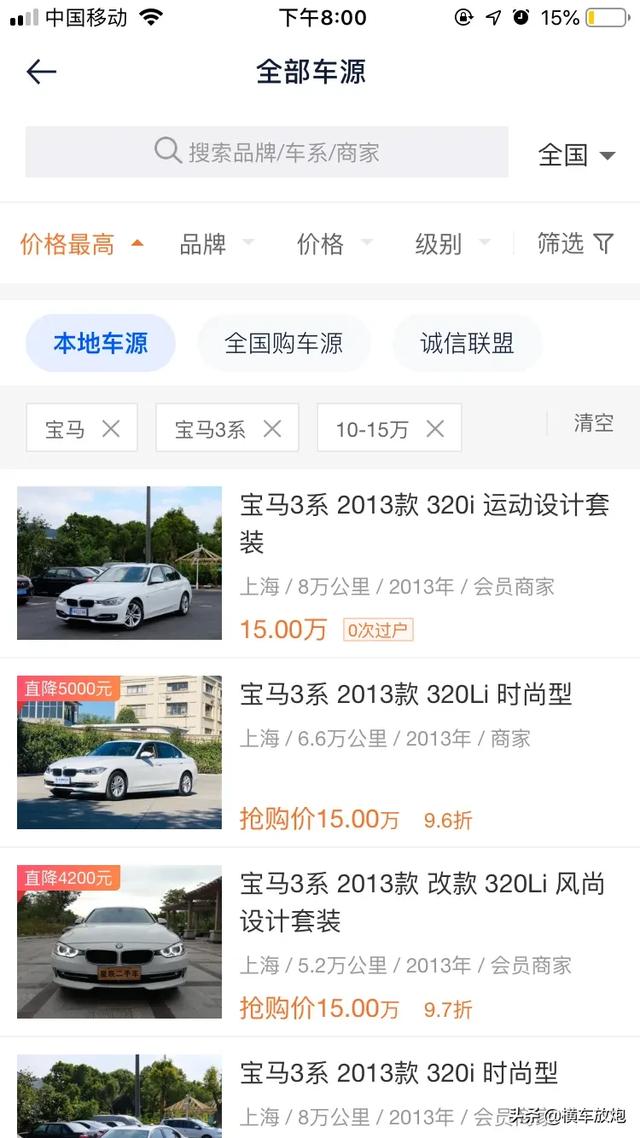Open the 筛选 filter options
This screenshot has height=1138, width=640.
coord(575,243)
